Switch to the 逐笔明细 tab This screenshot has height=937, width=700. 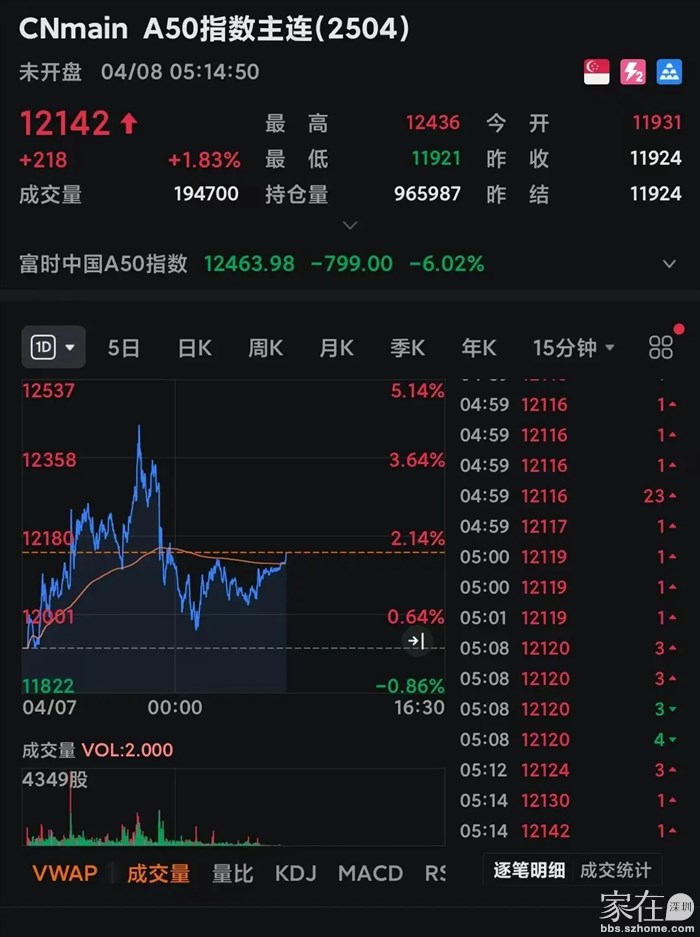[x=529, y=870]
